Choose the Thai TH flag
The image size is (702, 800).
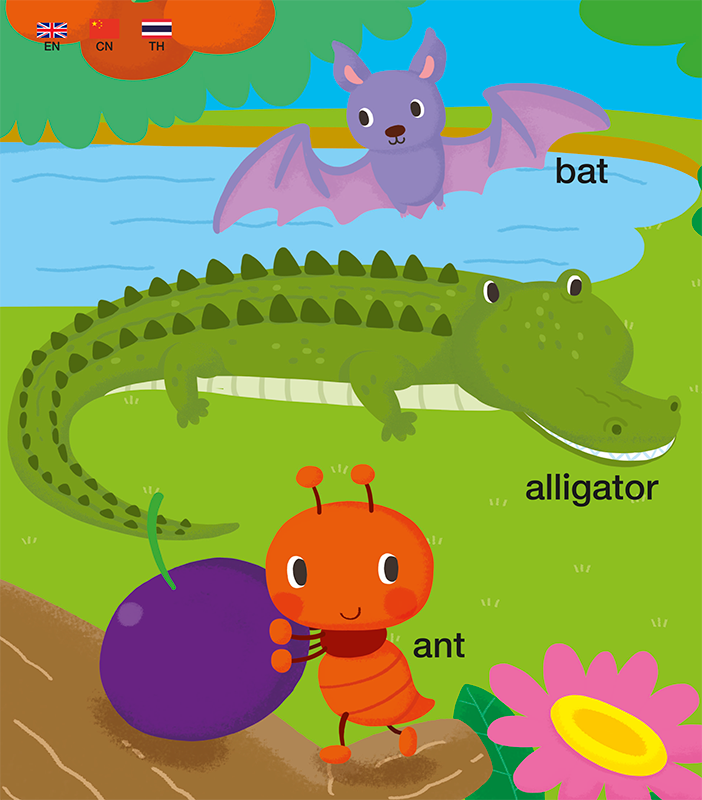point(156,31)
